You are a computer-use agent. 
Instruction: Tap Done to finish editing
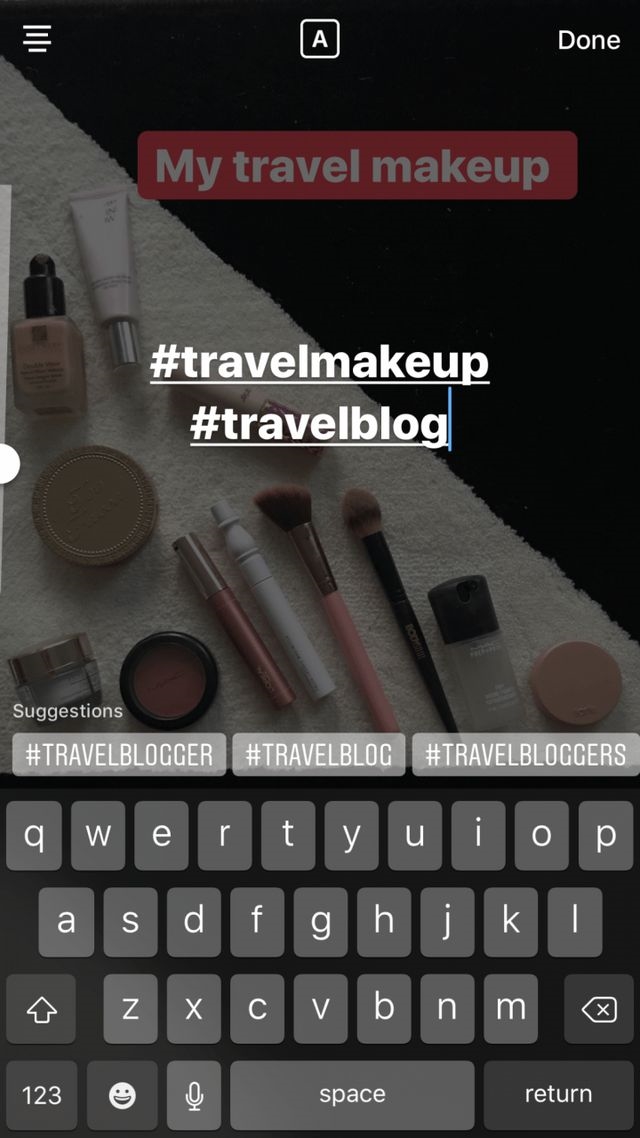(588, 40)
